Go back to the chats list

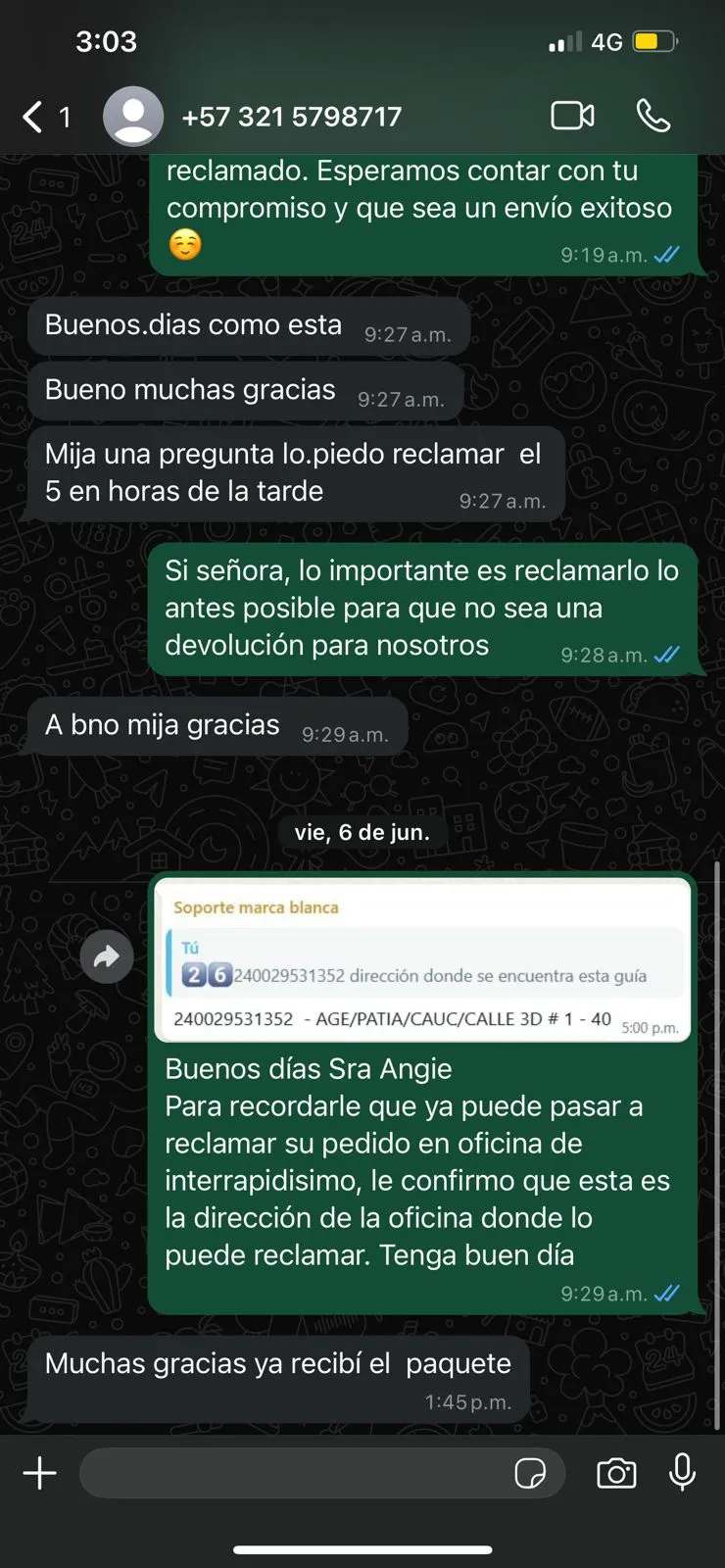pos(34,117)
